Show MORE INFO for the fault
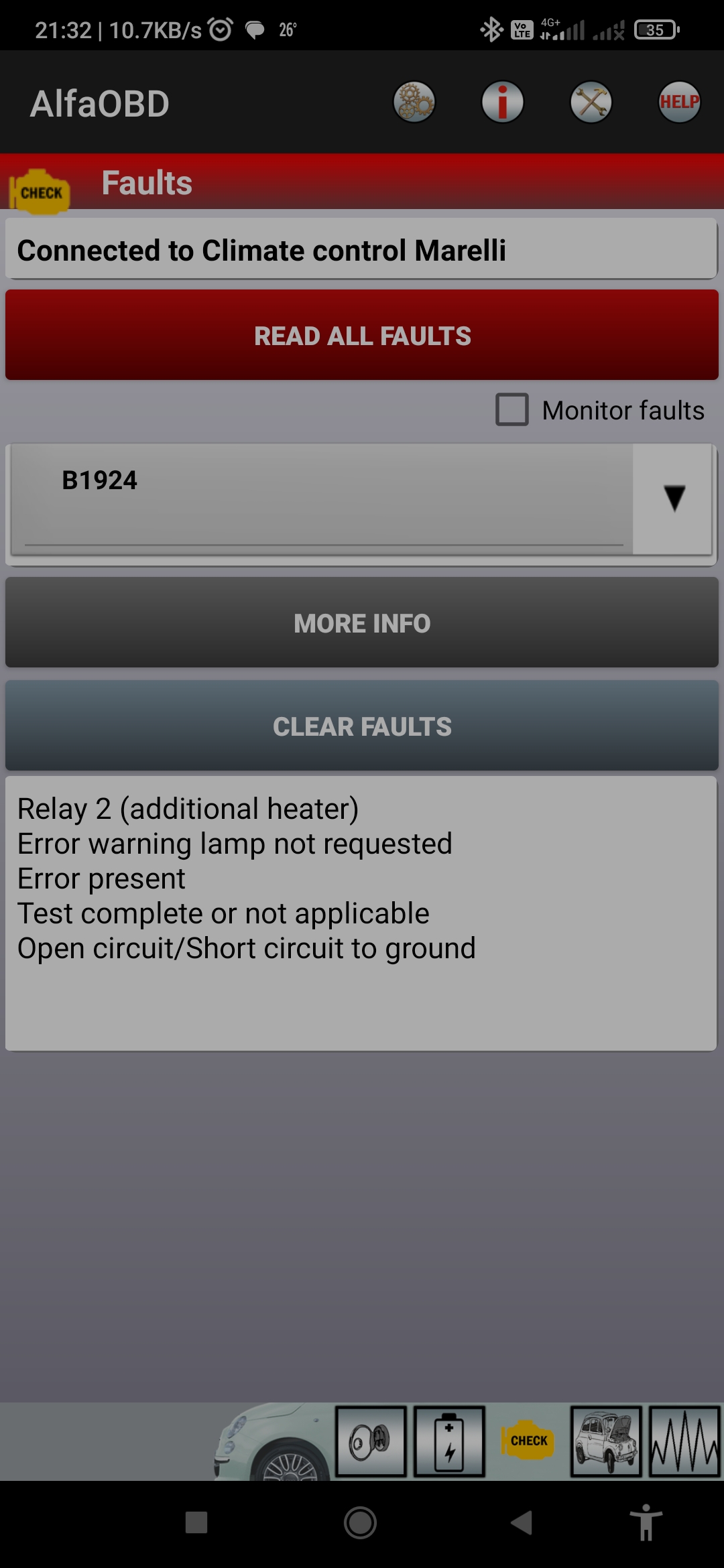This screenshot has height=1568, width=724. tap(362, 623)
